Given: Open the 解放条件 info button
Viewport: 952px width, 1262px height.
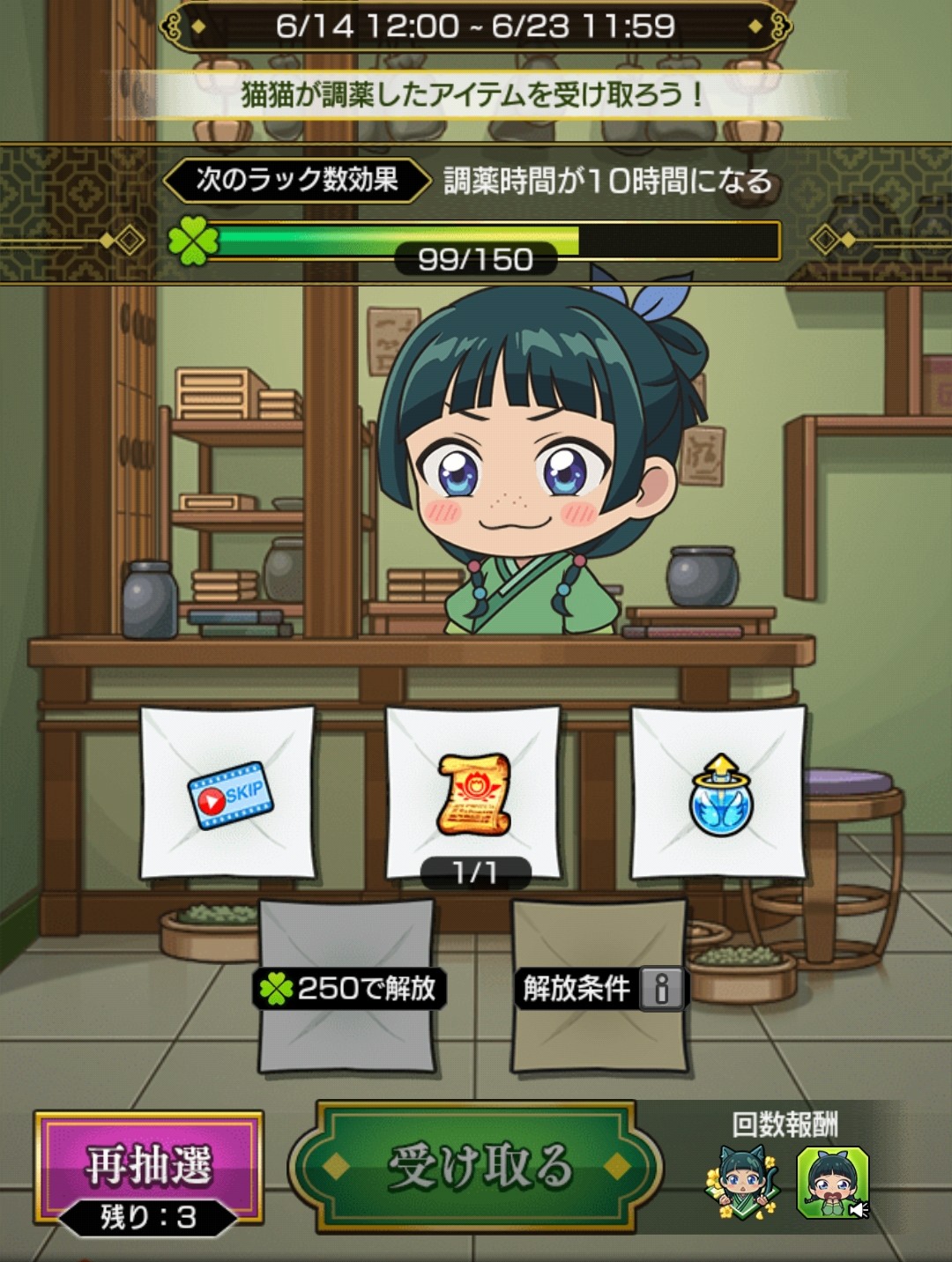Looking at the screenshot, I should 662,989.
